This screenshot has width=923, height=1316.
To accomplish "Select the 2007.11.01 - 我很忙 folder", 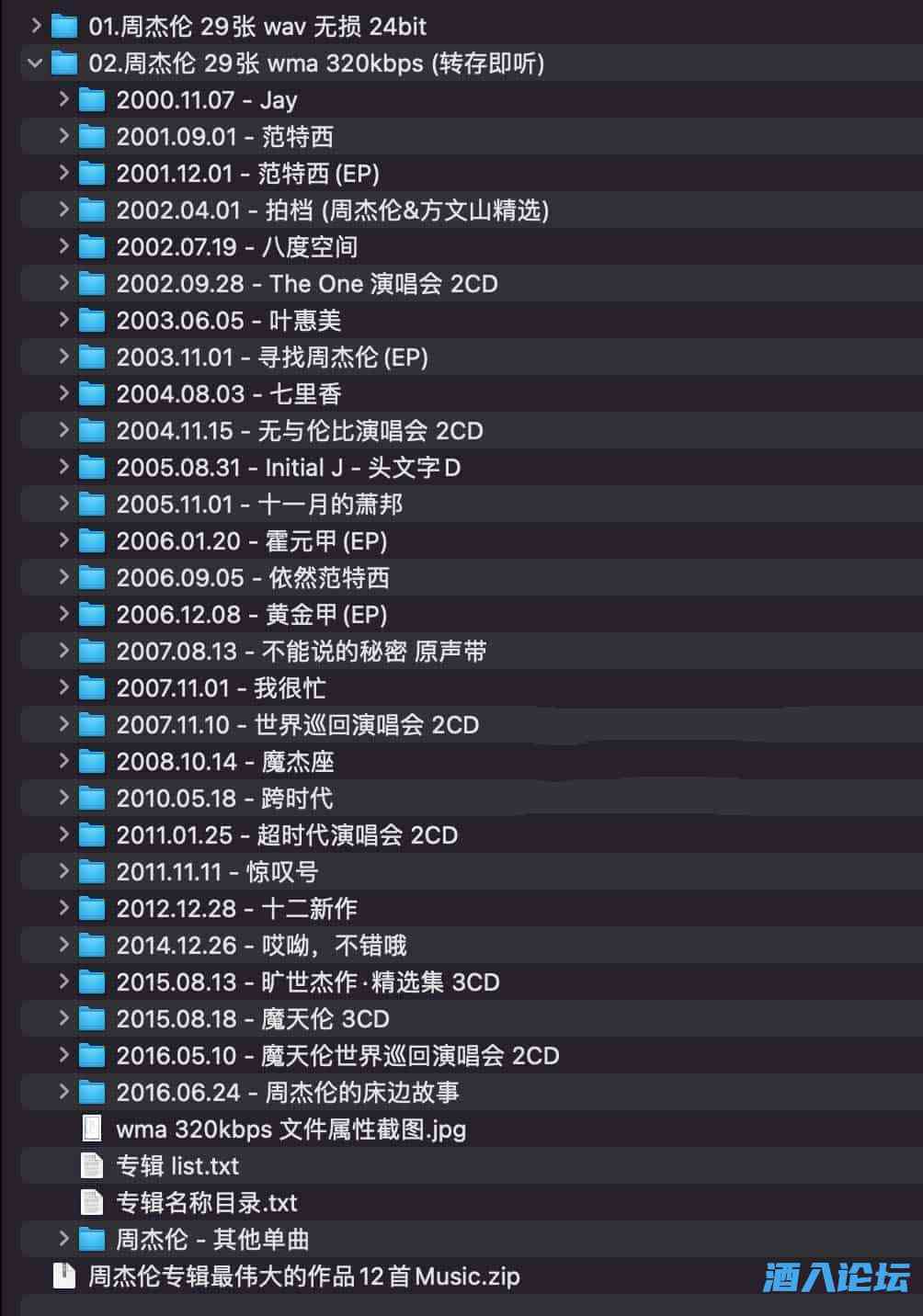I will (220, 688).
